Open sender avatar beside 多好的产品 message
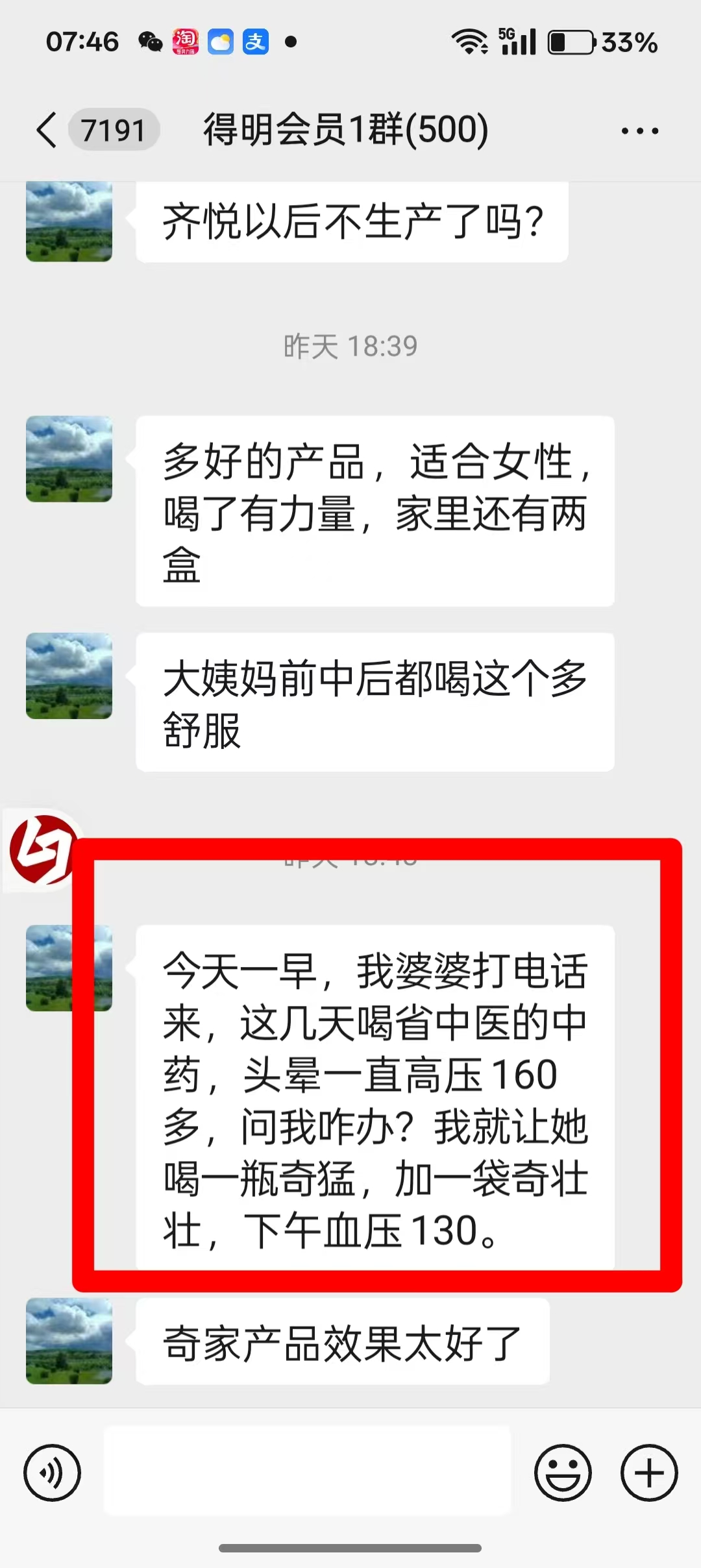The image size is (701, 1568). pos(69,459)
